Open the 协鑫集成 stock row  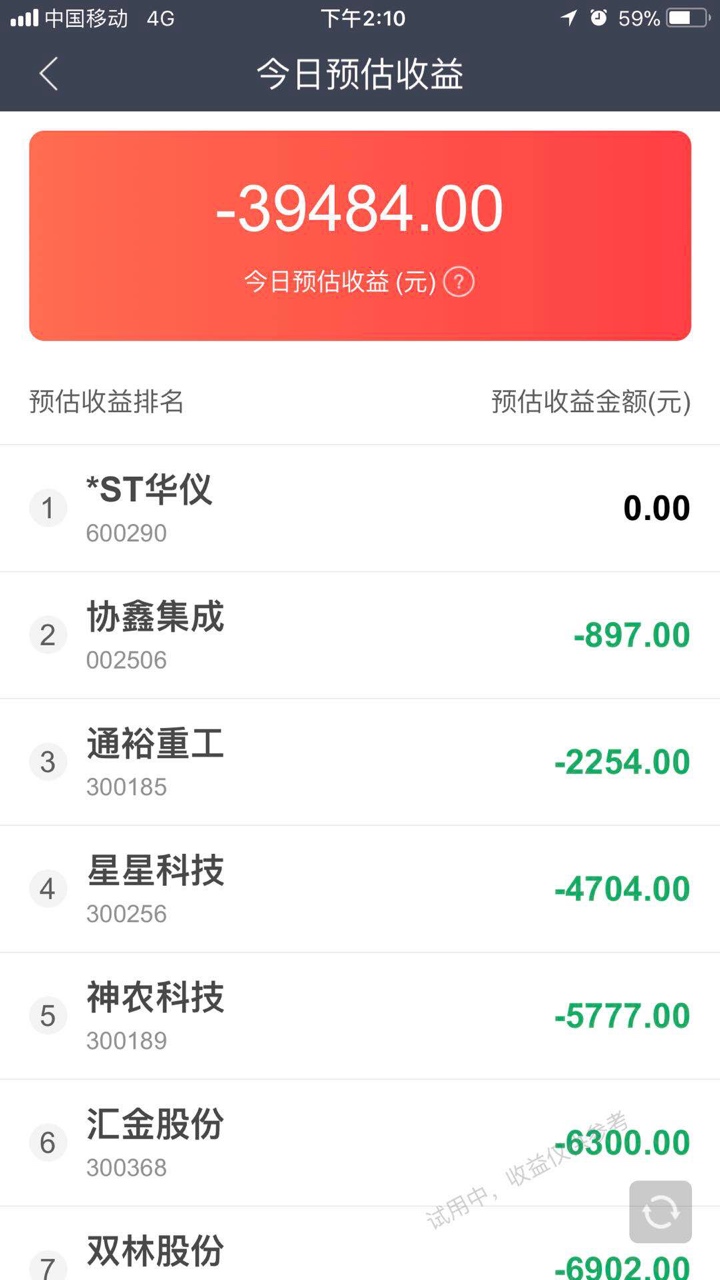360,636
